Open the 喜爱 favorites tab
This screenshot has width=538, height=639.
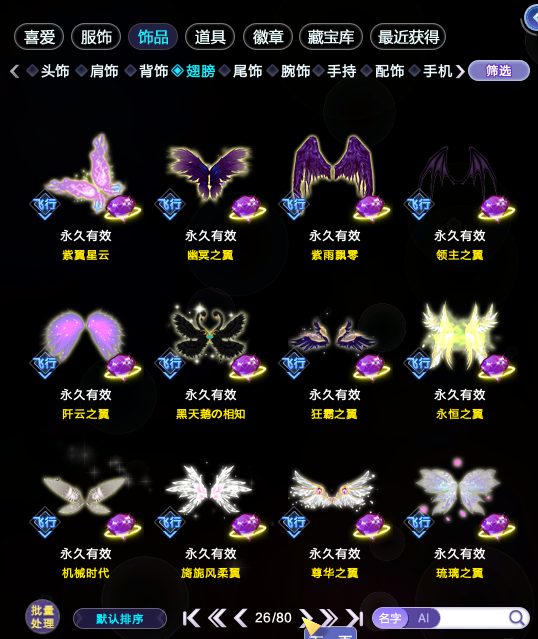(x=39, y=37)
